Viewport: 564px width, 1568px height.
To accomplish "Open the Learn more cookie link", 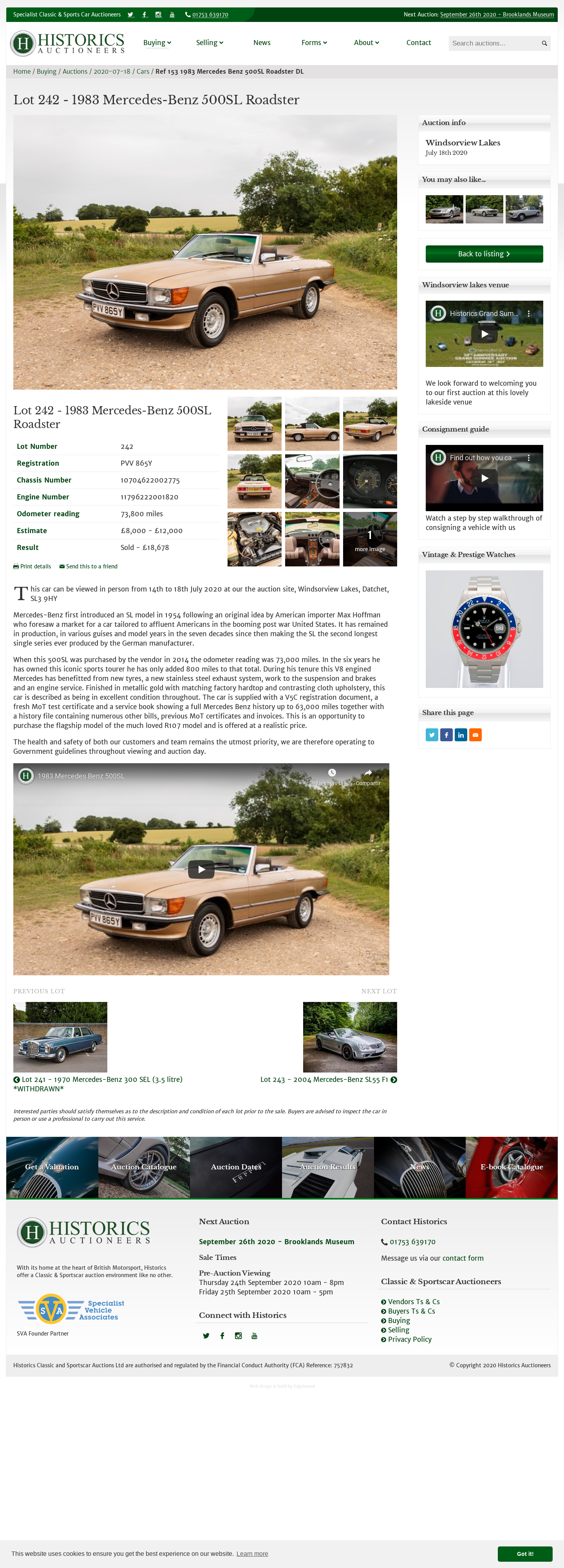I will [x=252, y=1553].
